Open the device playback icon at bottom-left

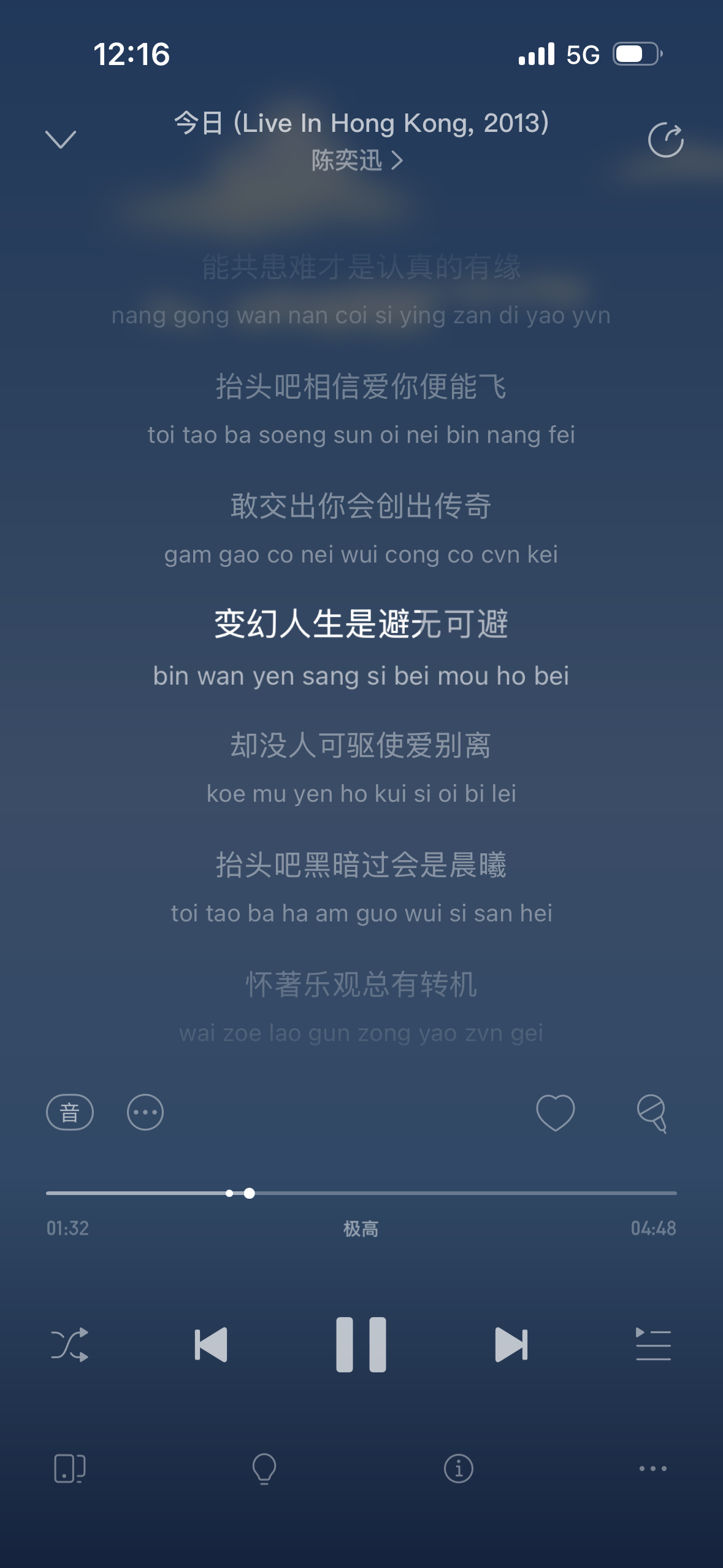(x=70, y=1469)
